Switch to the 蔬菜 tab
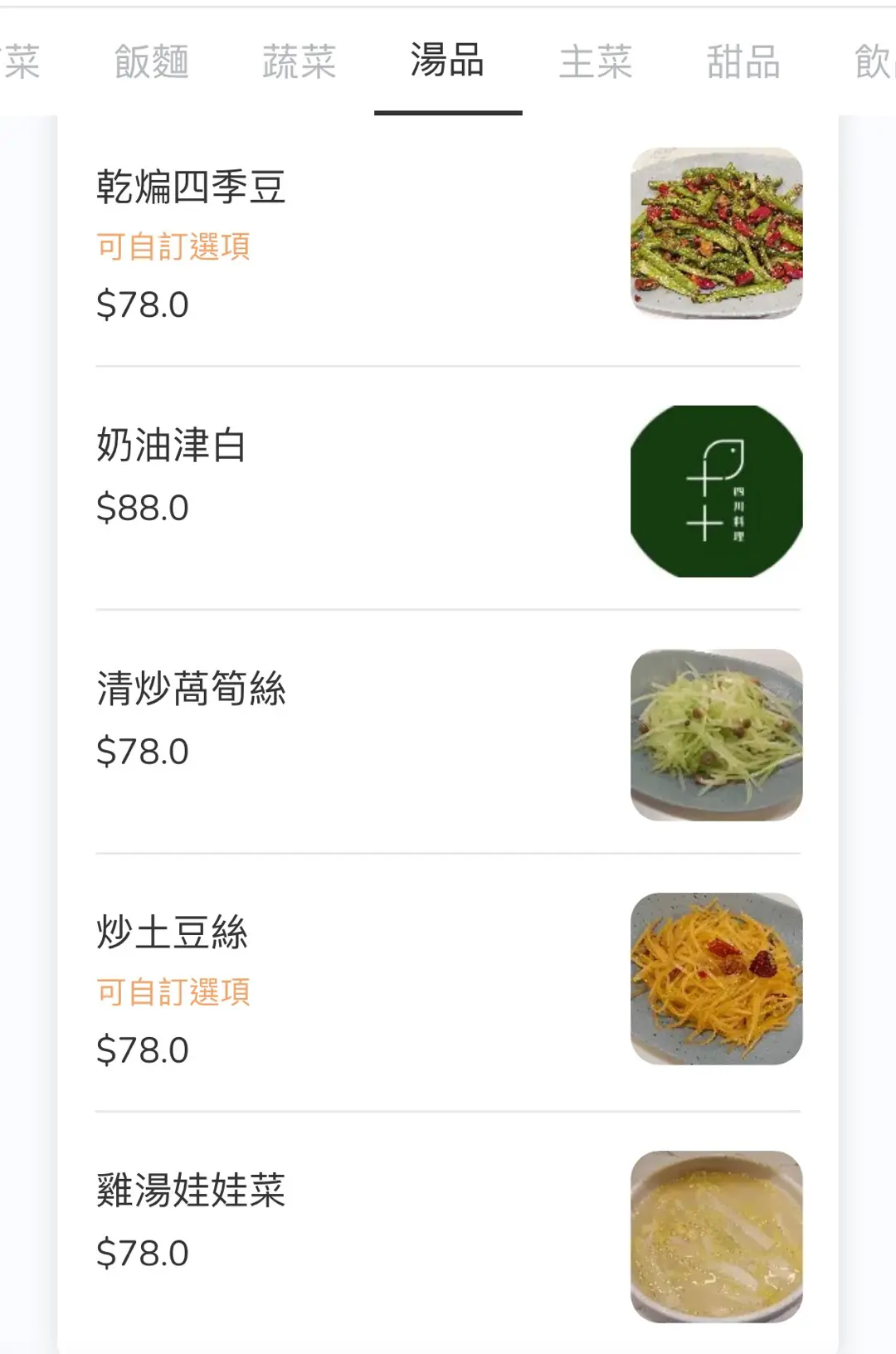This screenshot has height=1354, width=896. [299, 62]
